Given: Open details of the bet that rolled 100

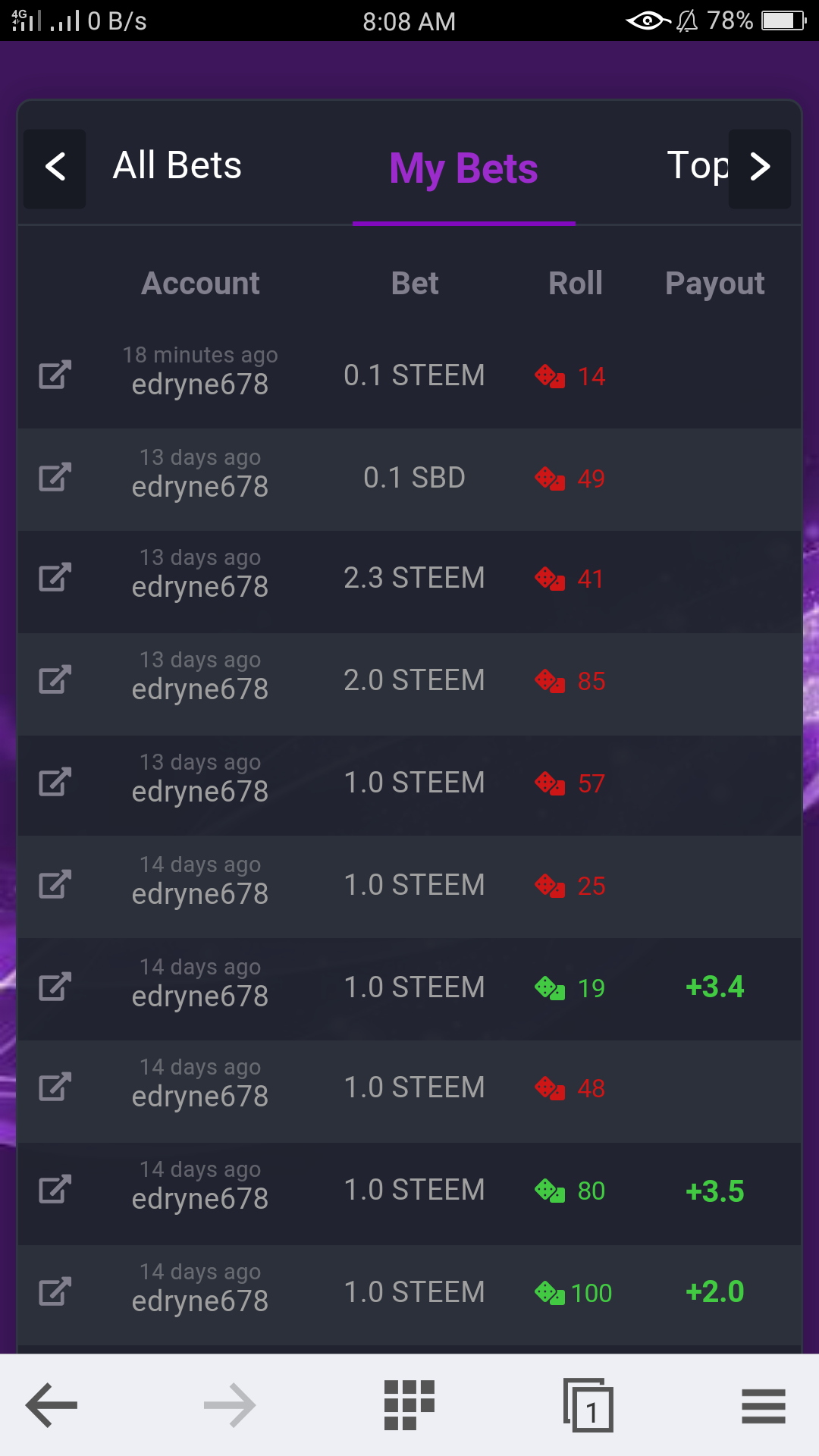Looking at the screenshot, I should coord(55,1292).
